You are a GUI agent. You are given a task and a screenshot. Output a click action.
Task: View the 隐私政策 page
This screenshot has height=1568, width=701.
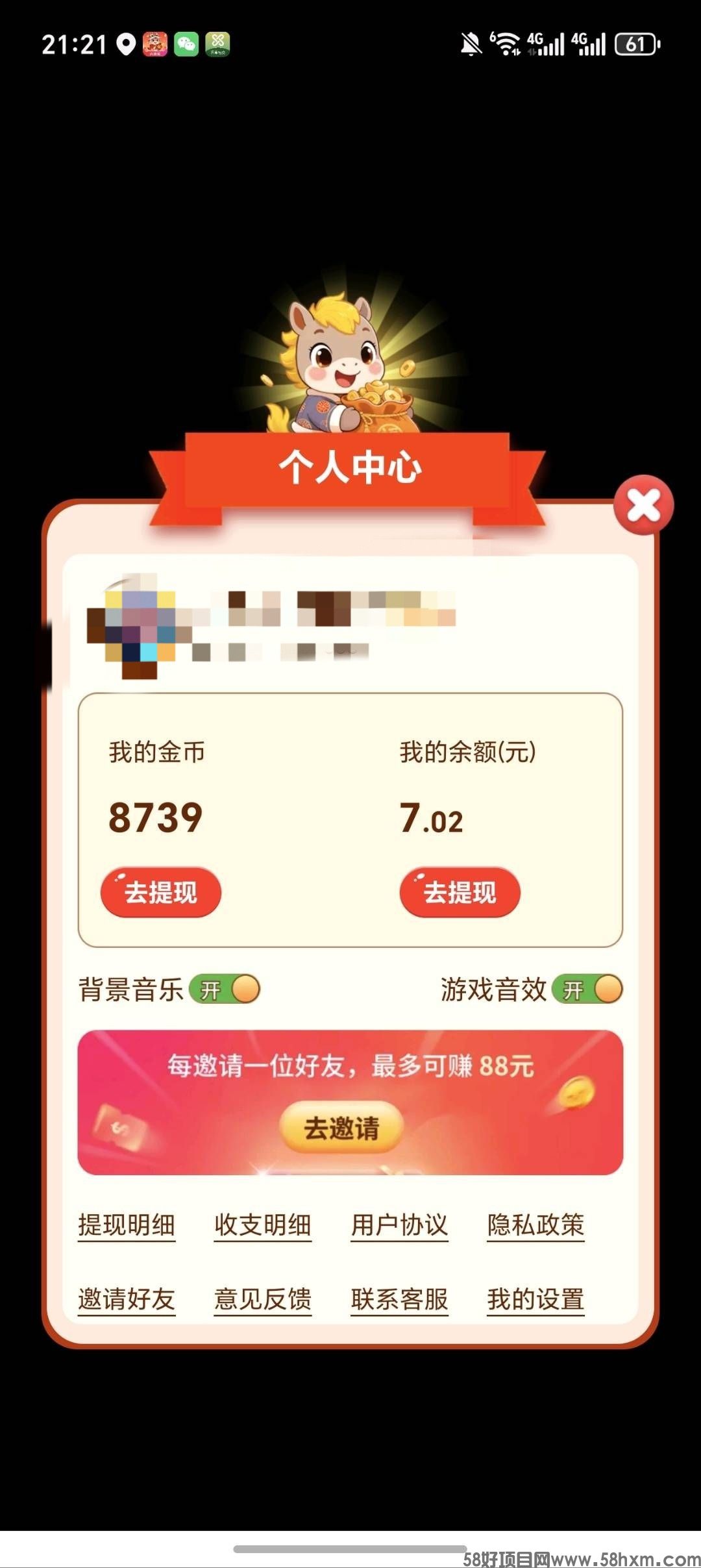pos(535,1226)
